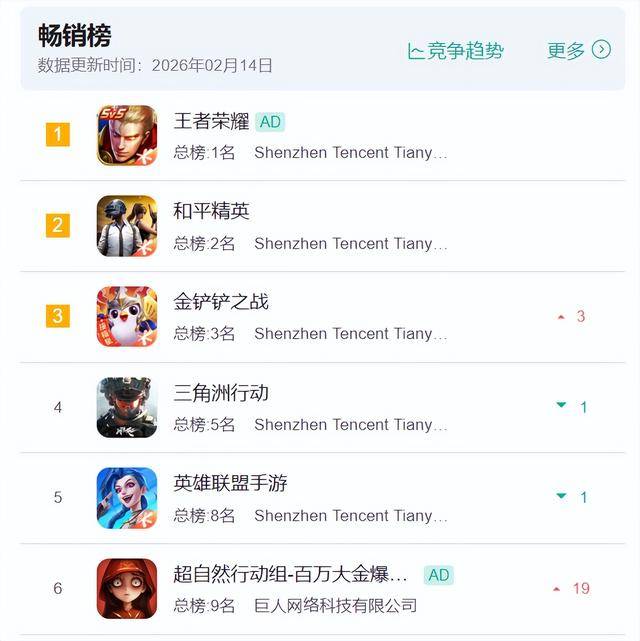This screenshot has width=640, height=641.
Task: Select the 三角洲行动 row
Action: pyautogui.click(x=221, y=393)
